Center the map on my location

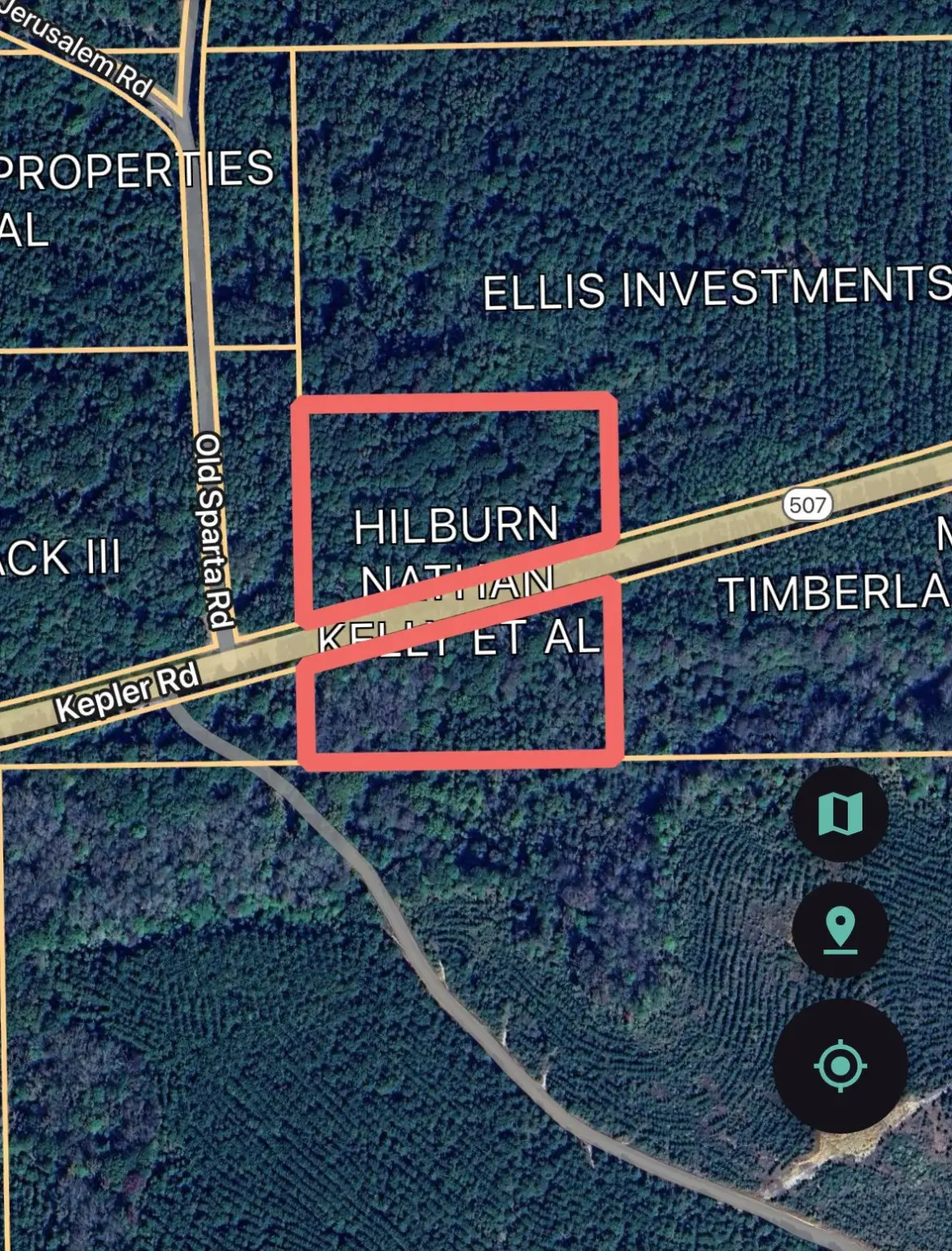coord(840,1065)
